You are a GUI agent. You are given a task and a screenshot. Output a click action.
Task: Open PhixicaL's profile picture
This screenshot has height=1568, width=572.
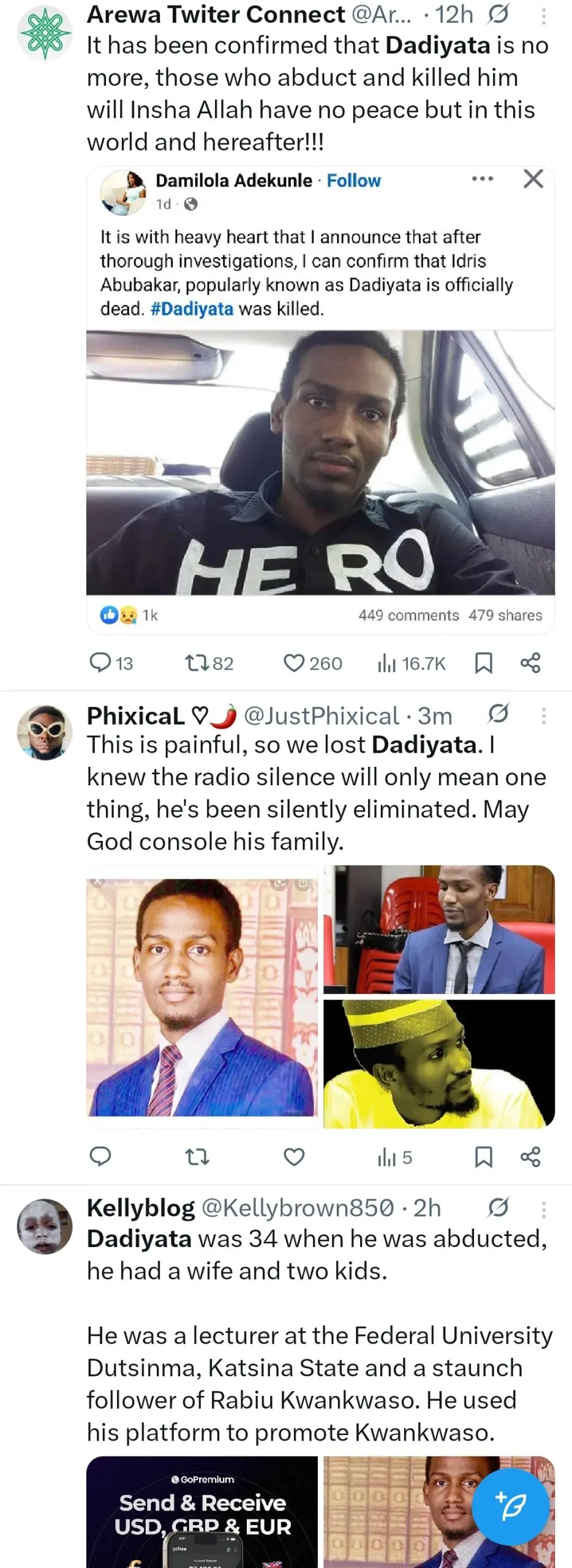click(45, 733)
